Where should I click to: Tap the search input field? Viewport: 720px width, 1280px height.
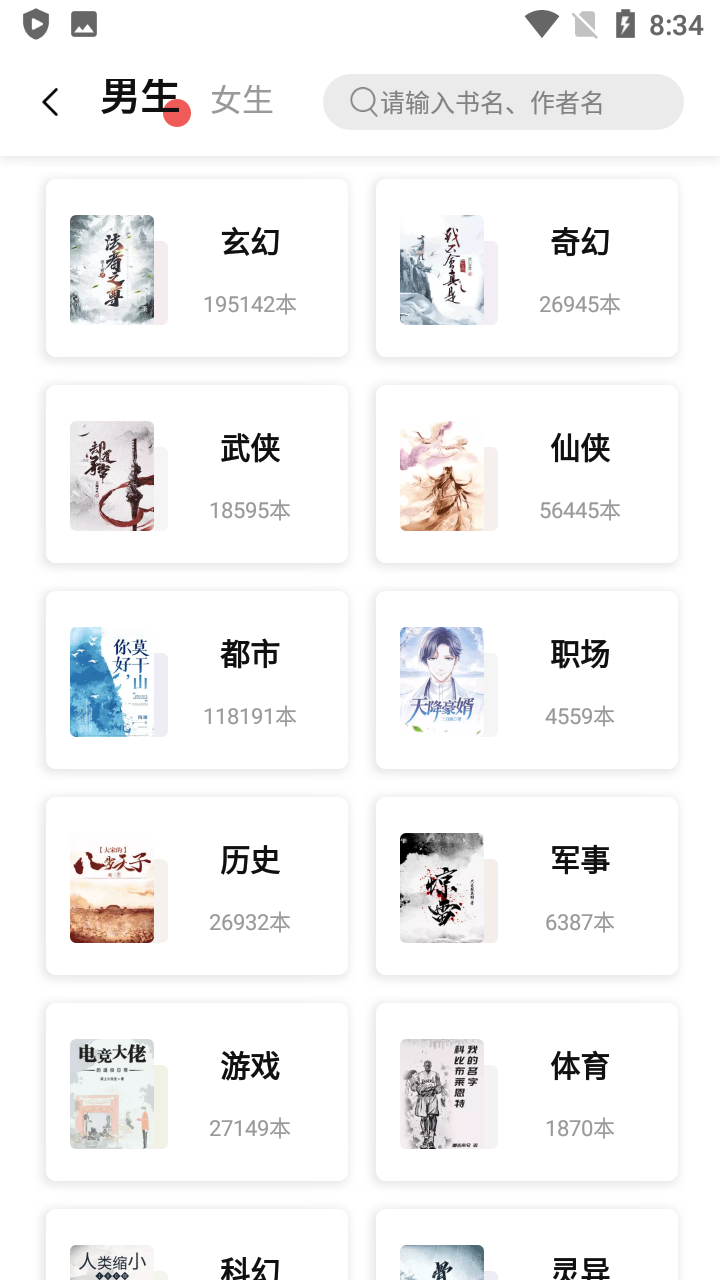(x=503, y=101)
